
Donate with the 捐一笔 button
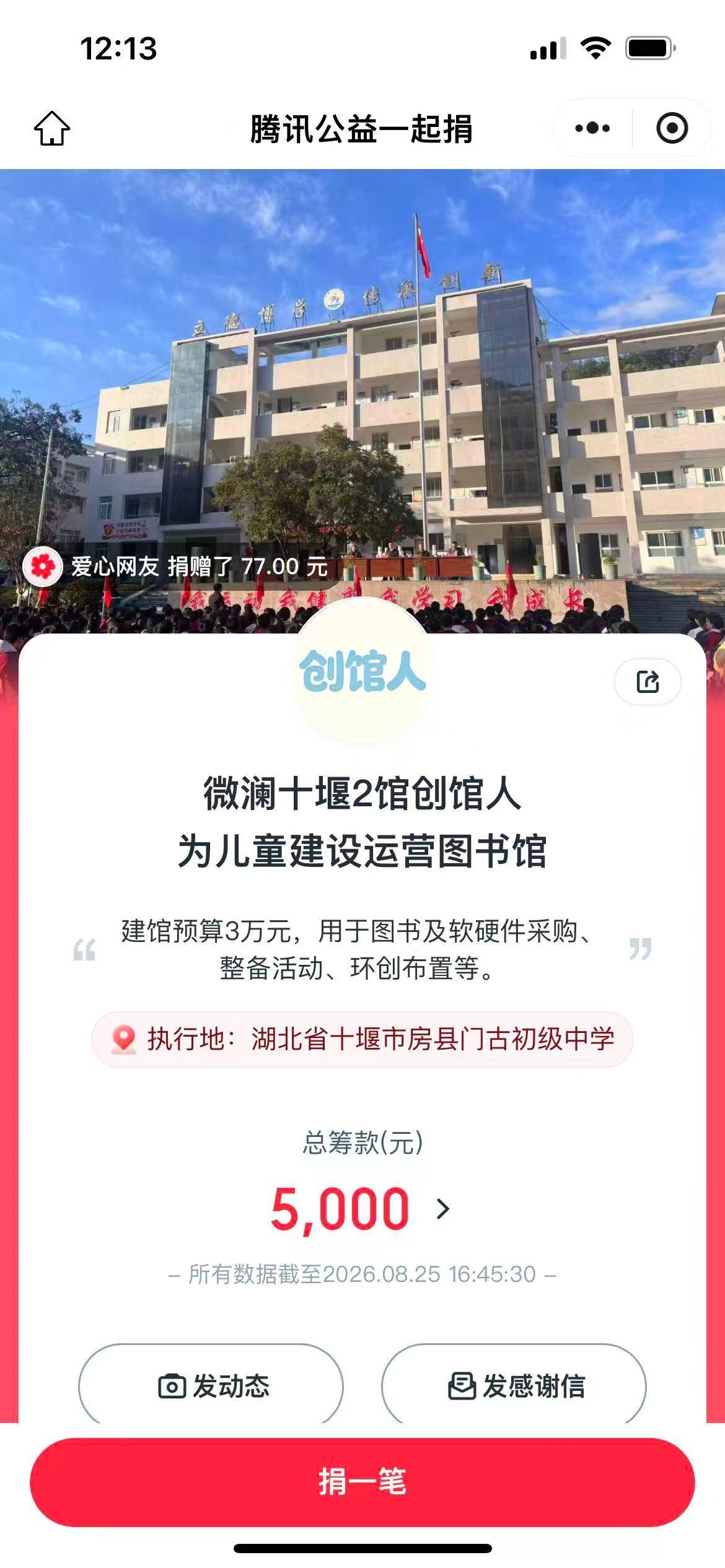362,1483
